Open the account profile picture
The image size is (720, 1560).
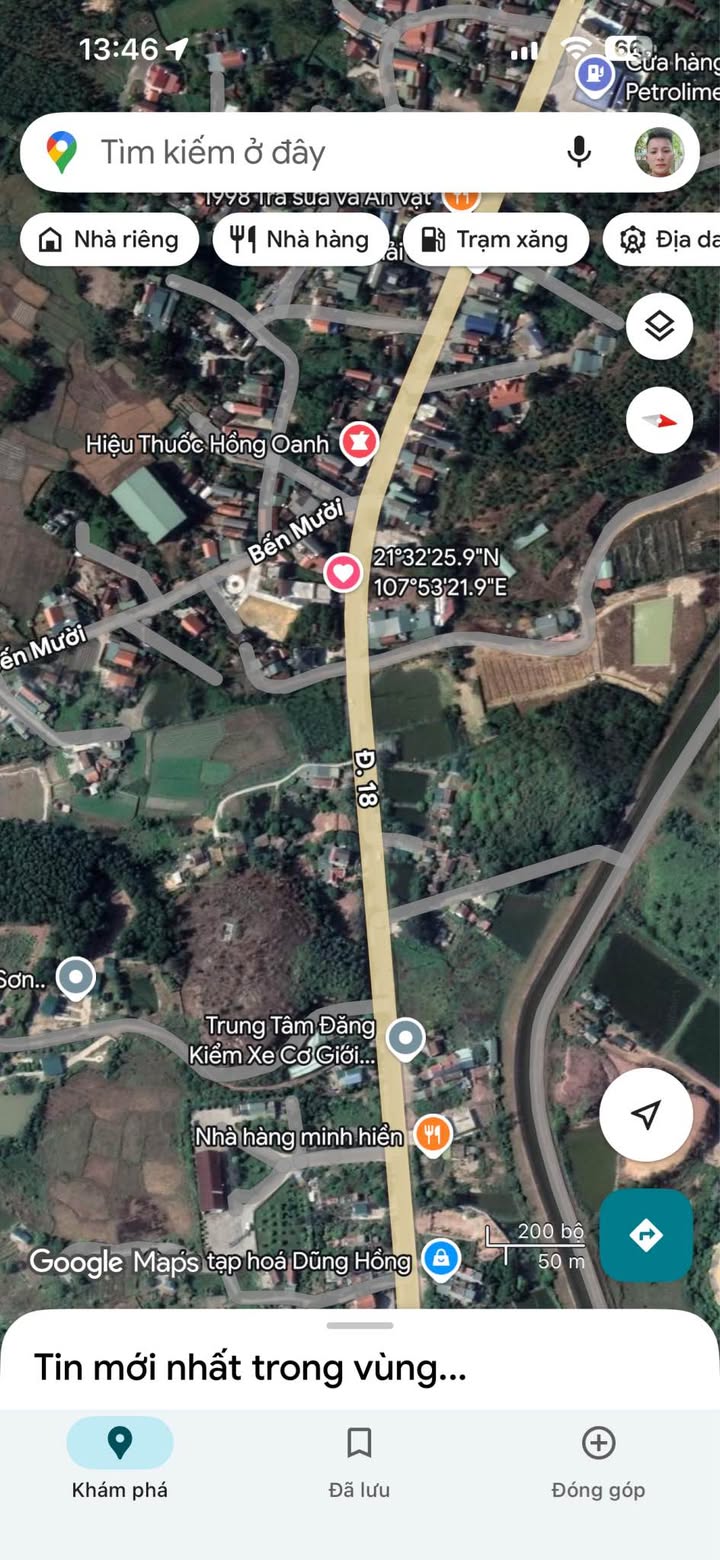tap(659, 152)
